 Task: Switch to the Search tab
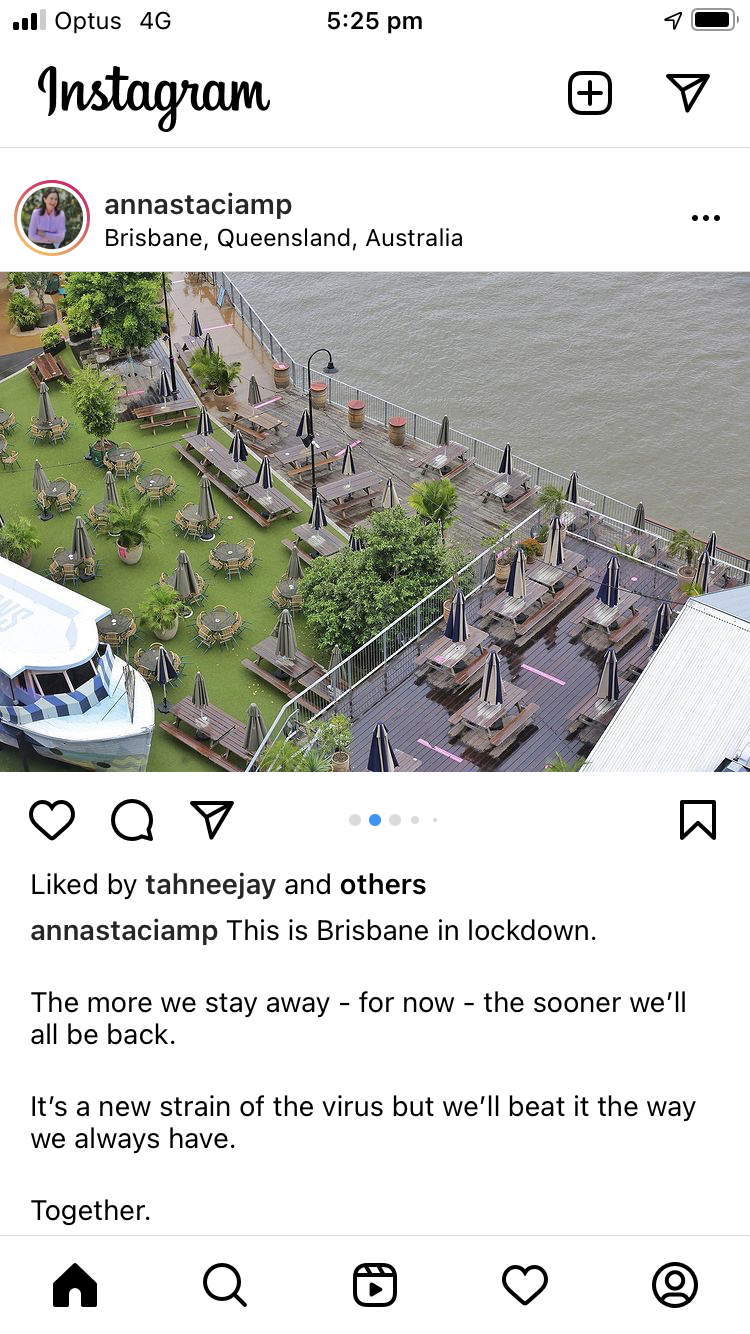coord(225,1285)
